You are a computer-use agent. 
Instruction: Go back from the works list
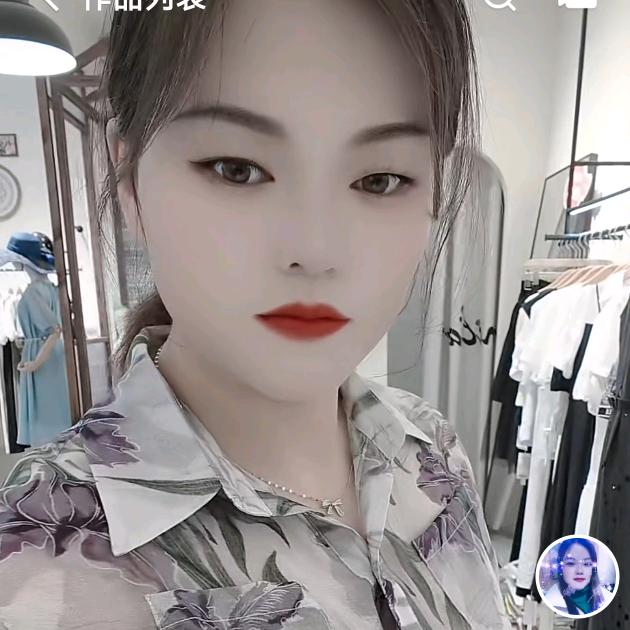50,3
